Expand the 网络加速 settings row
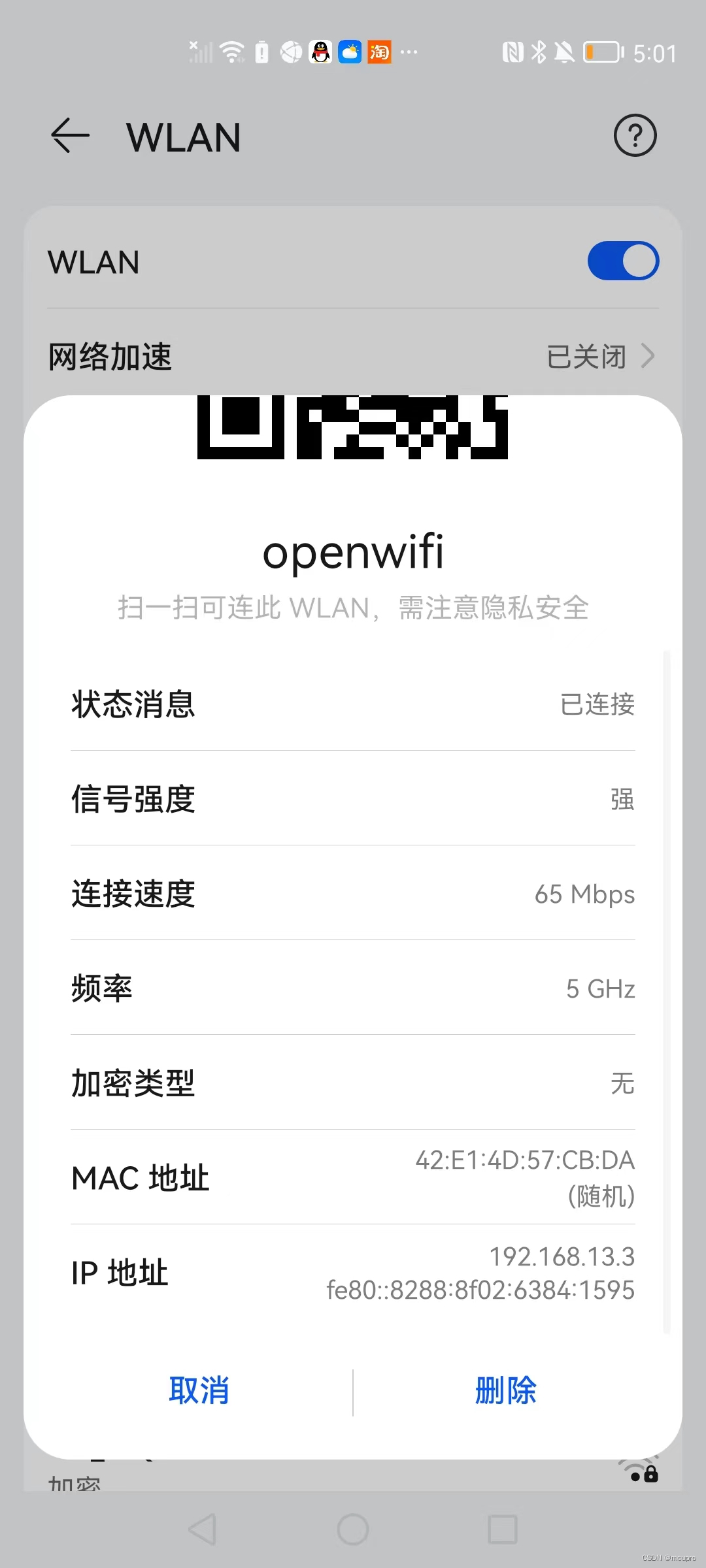Screen dimensions: 706x1568 pyautogui.click(x=353, y=357)
